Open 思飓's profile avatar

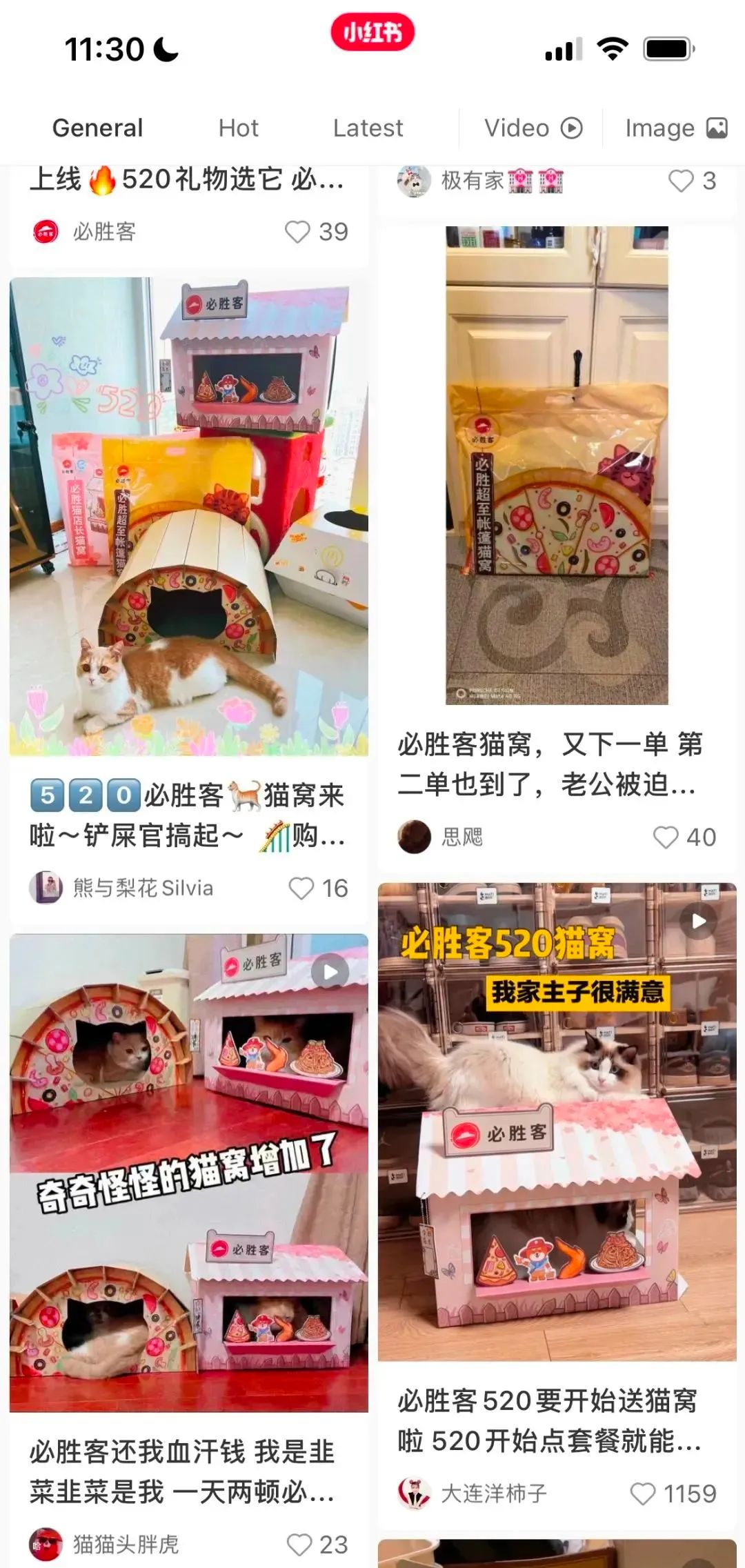[415, 837]
